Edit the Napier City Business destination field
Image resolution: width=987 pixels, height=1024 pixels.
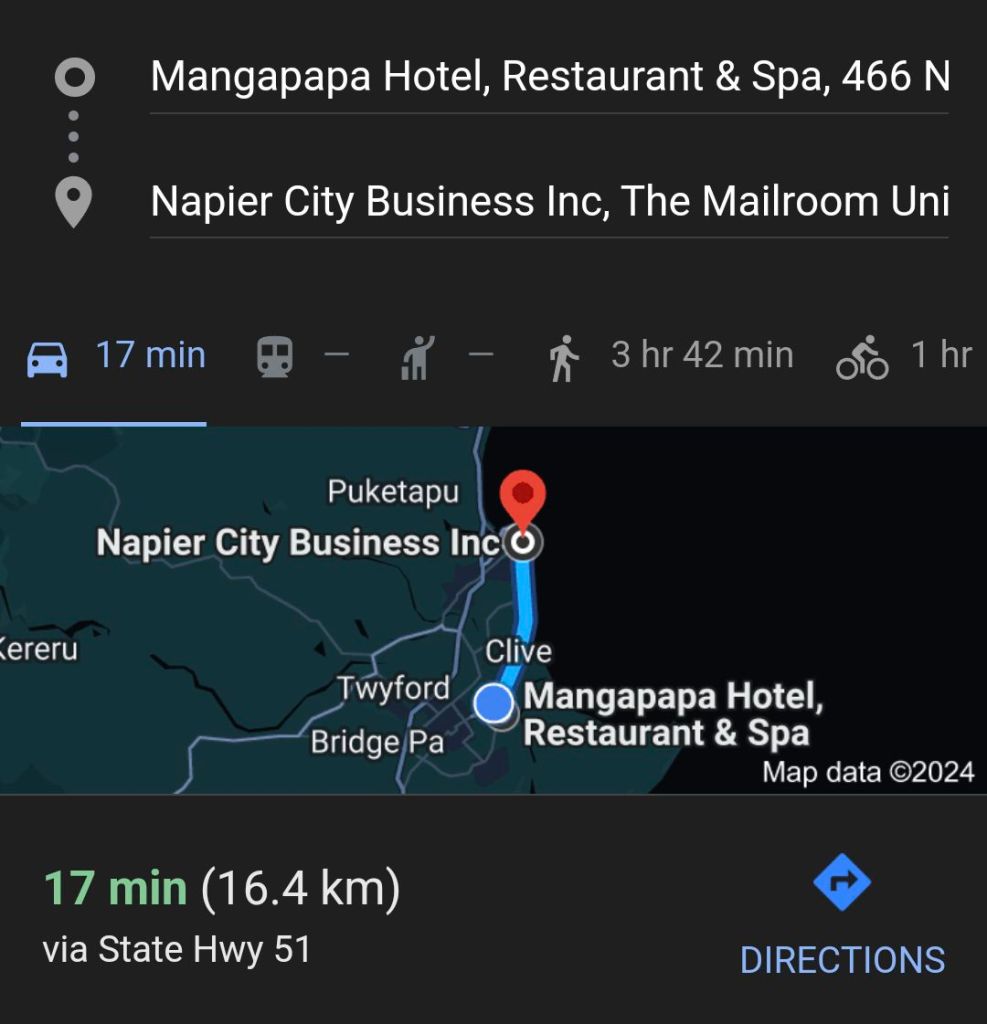549,202
